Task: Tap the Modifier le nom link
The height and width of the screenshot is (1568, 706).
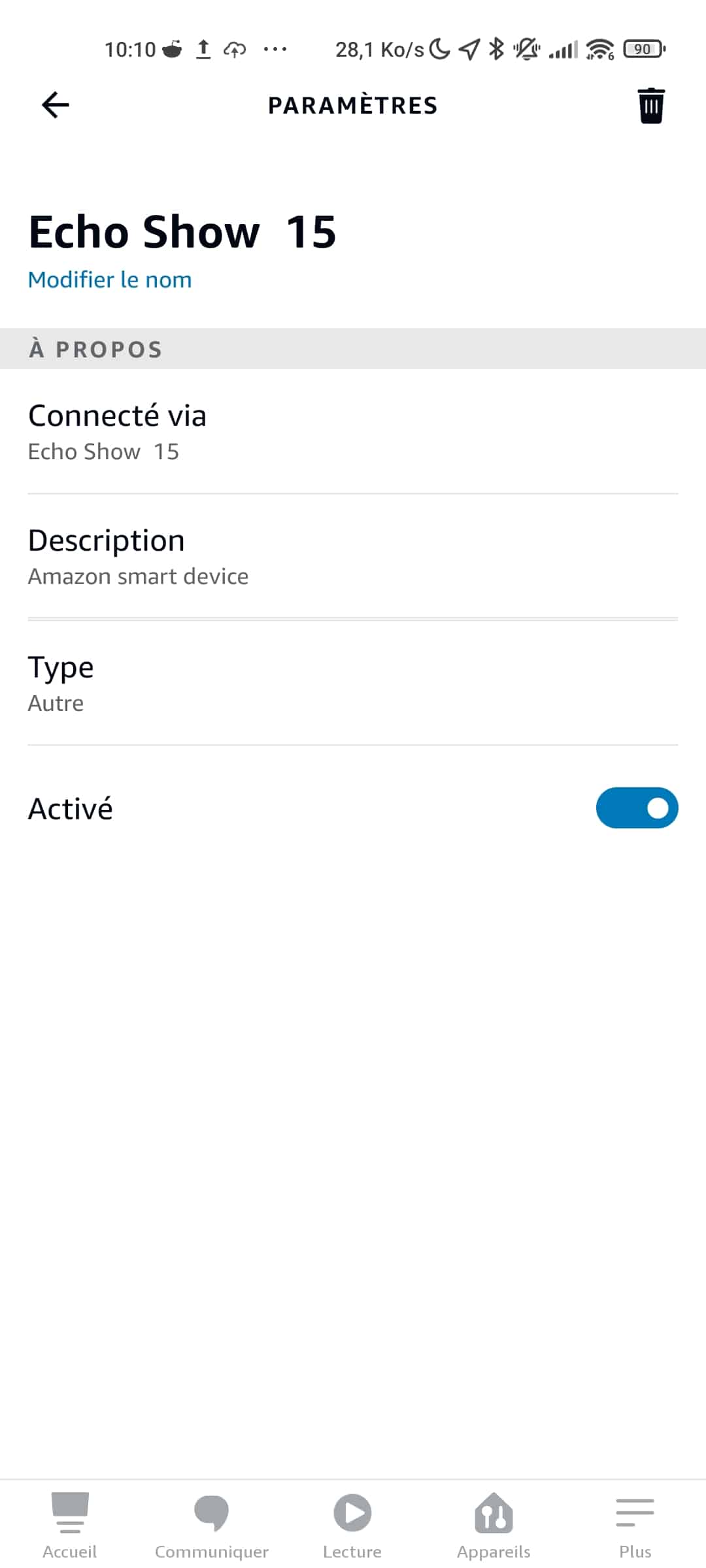Action: 110,280
